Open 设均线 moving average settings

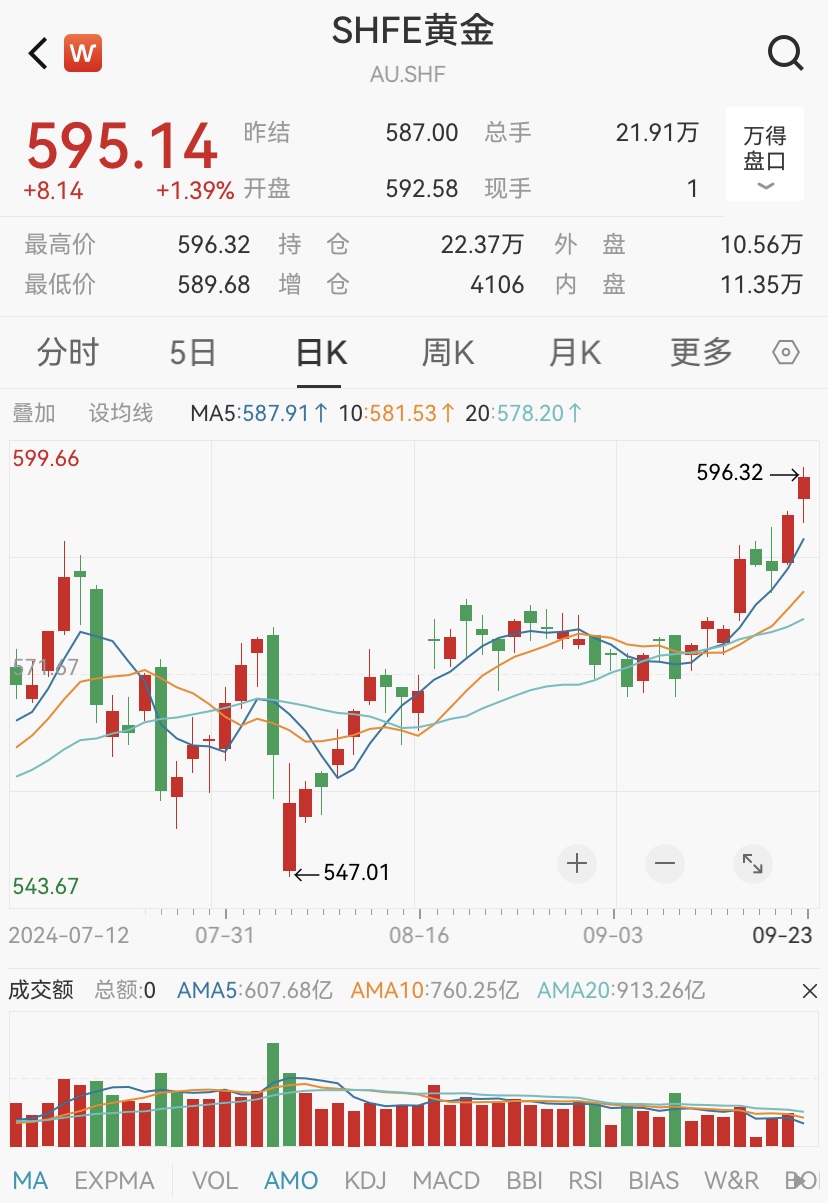(121, 413)
